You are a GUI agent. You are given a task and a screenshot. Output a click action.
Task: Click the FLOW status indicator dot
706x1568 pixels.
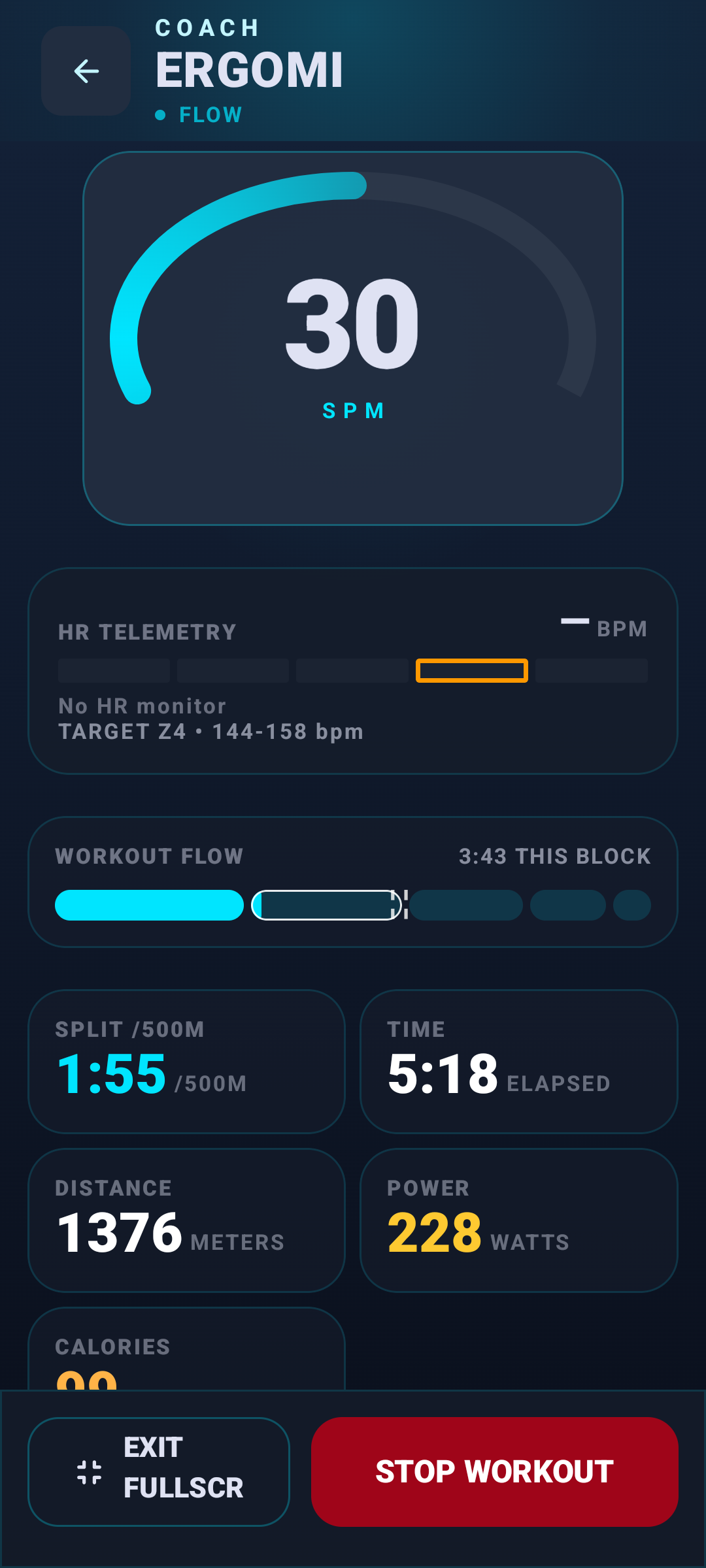(x=160, y=114)
